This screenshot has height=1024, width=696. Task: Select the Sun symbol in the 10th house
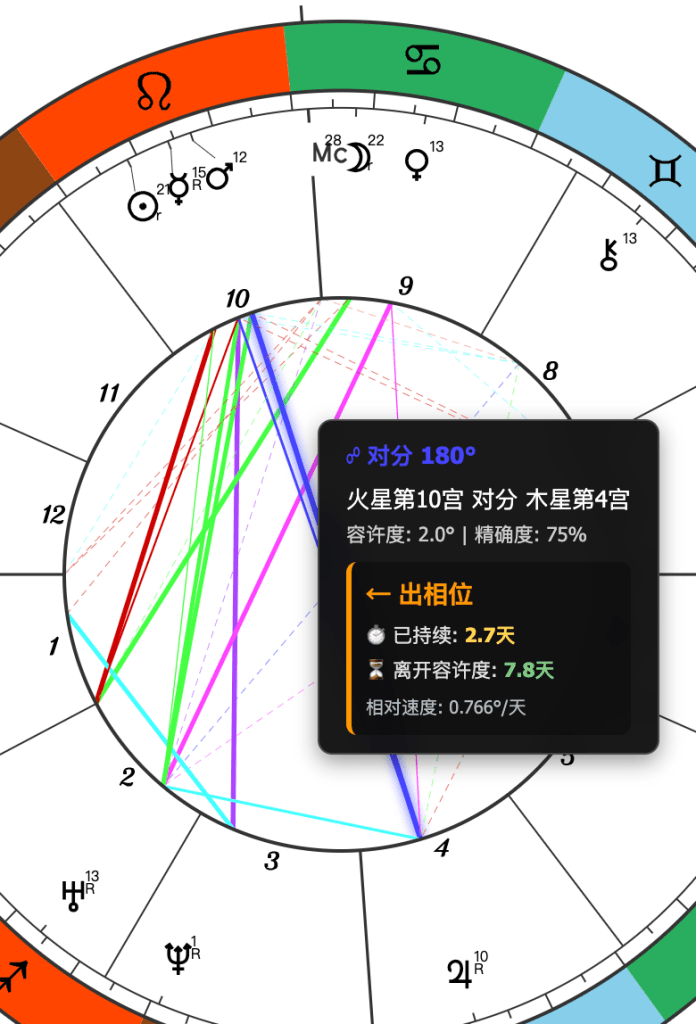(143, 207)
